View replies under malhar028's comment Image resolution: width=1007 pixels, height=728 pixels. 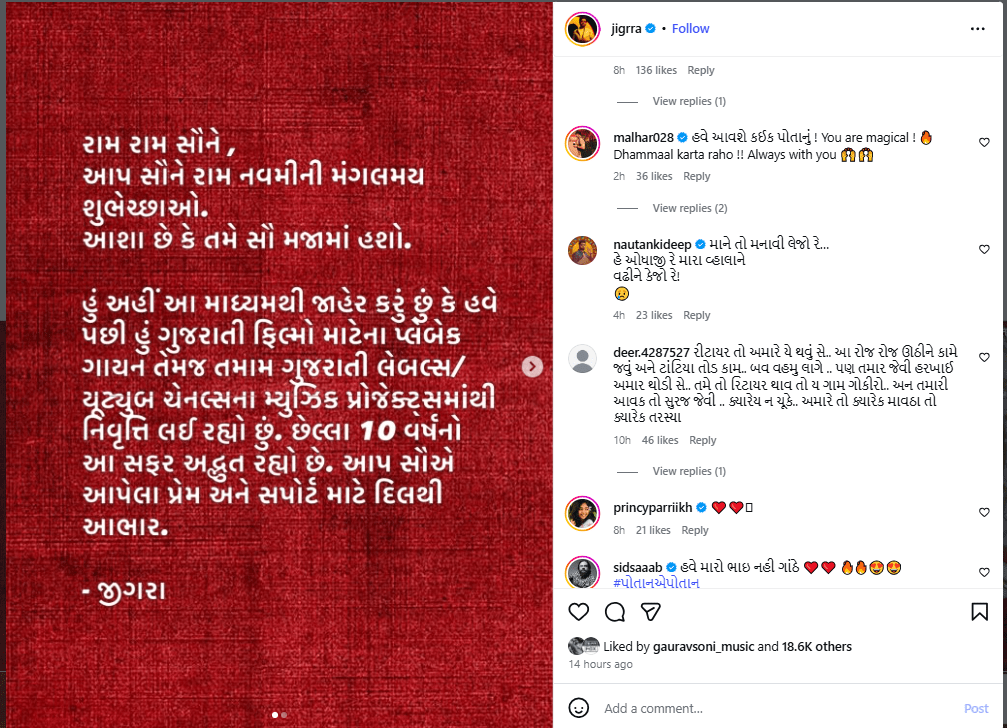click(689, 208)
